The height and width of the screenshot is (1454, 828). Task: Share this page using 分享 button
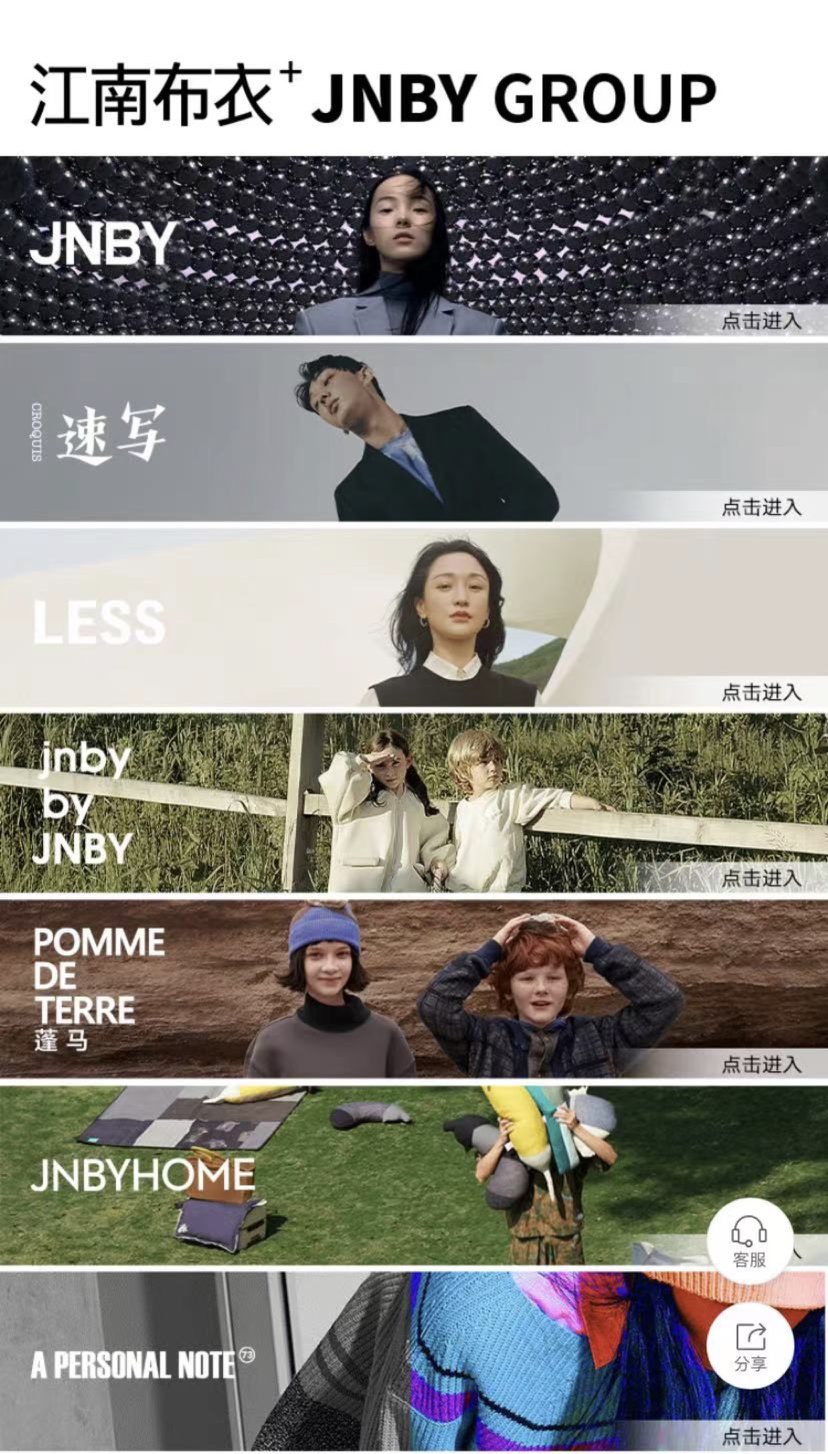(x=750, y=1346)
